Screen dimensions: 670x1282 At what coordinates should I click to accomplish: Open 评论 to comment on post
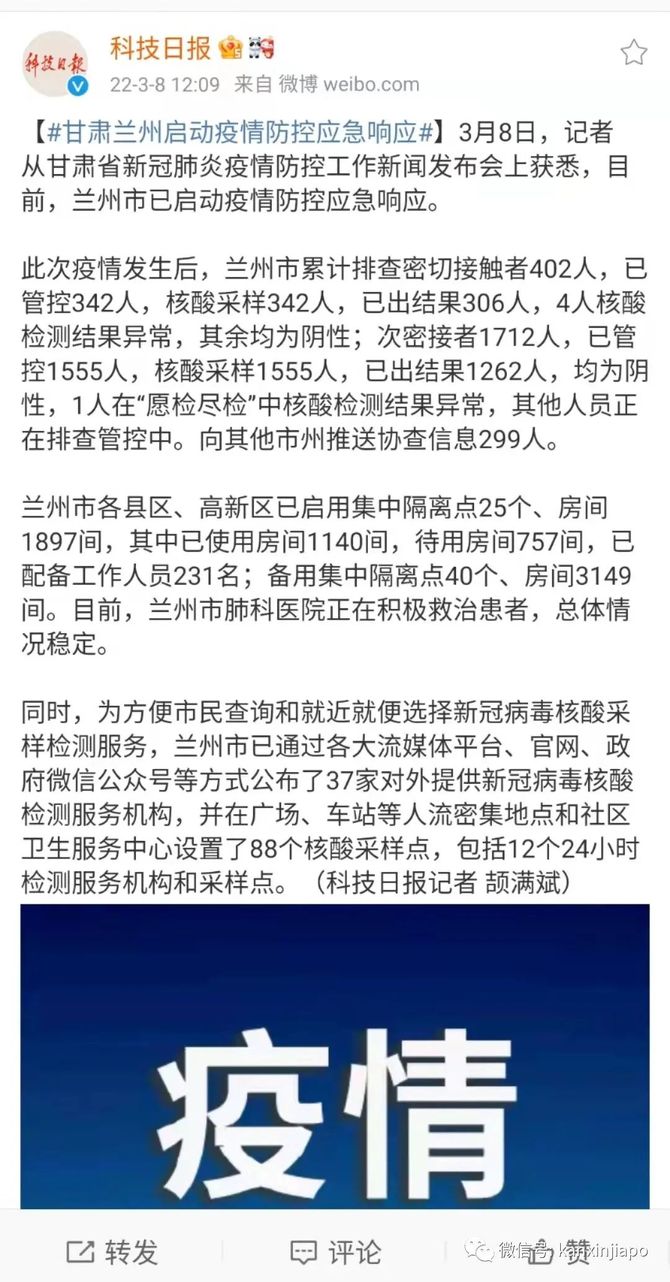click(335, 1251)
